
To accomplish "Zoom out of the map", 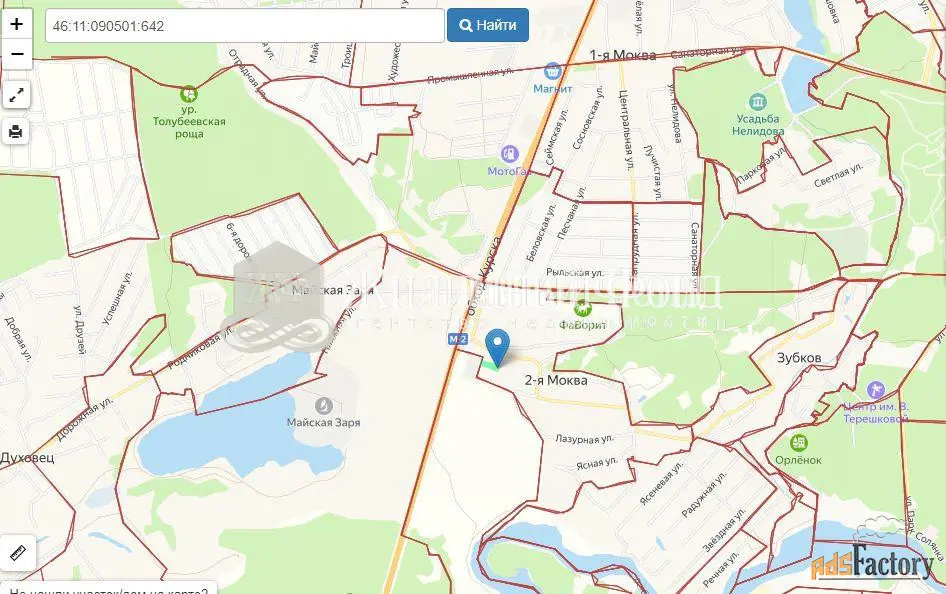I will [16, 53].
